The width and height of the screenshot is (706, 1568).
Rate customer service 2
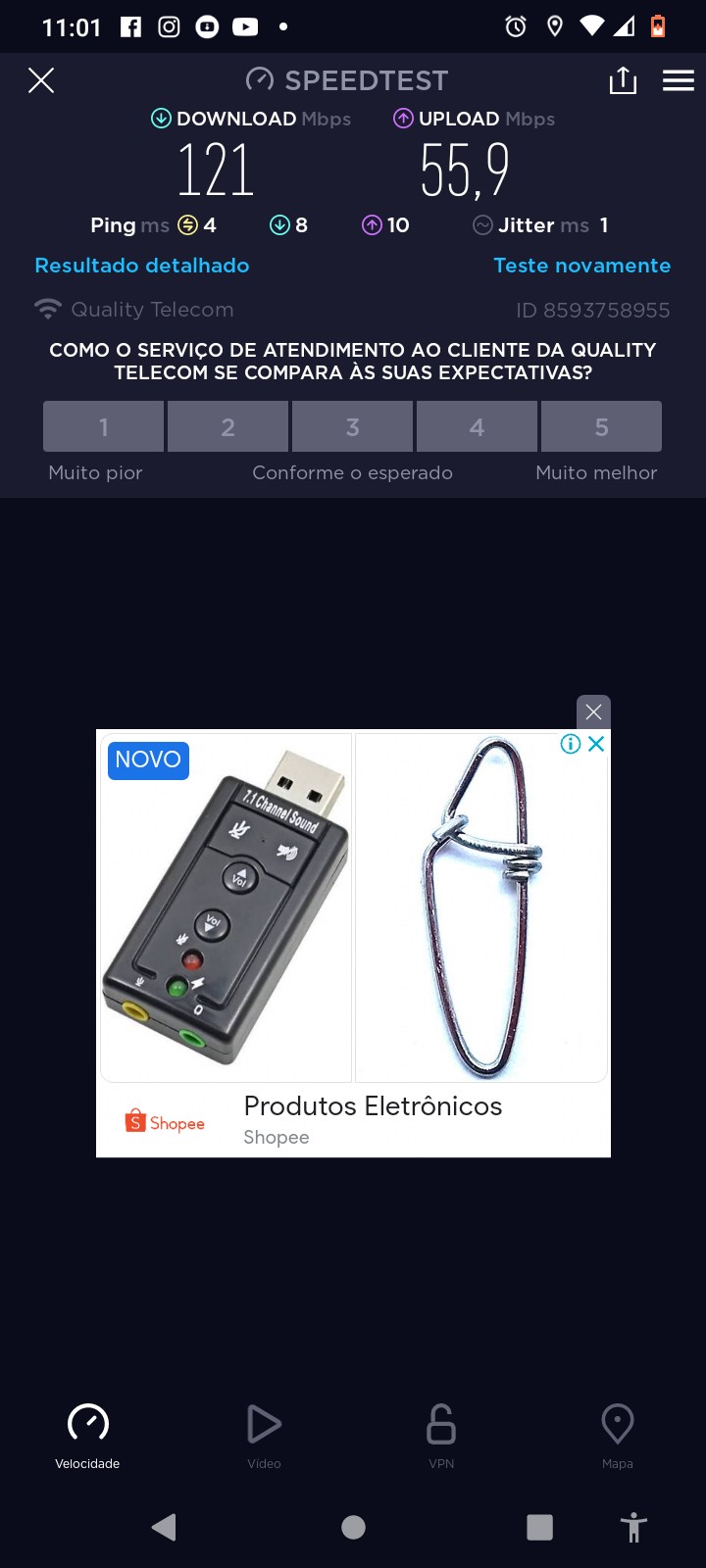pyautogui.click(x=228, y=427)
